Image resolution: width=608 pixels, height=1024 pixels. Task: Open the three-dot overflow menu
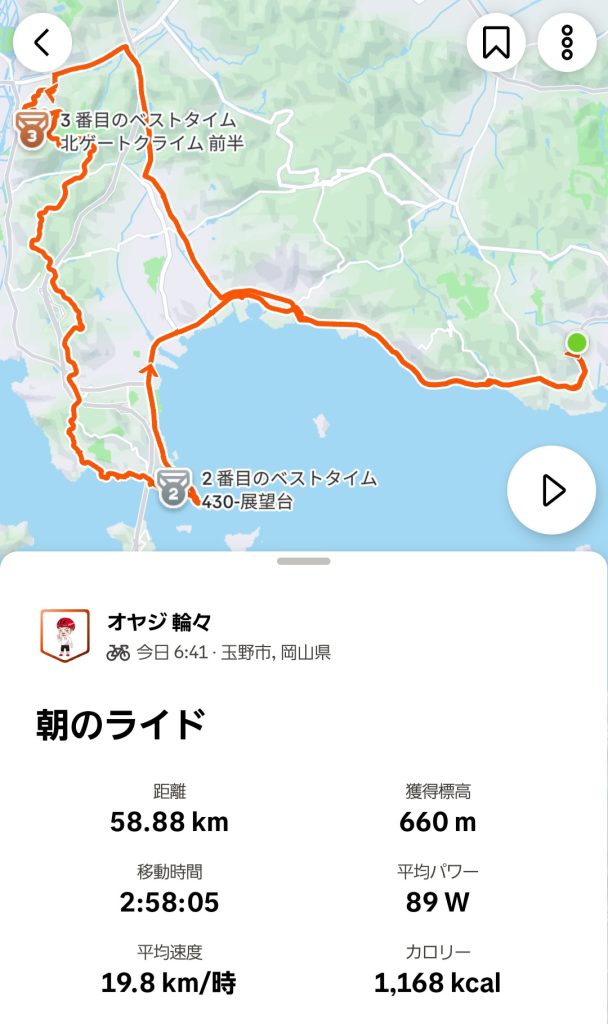[x=567, y=43]
